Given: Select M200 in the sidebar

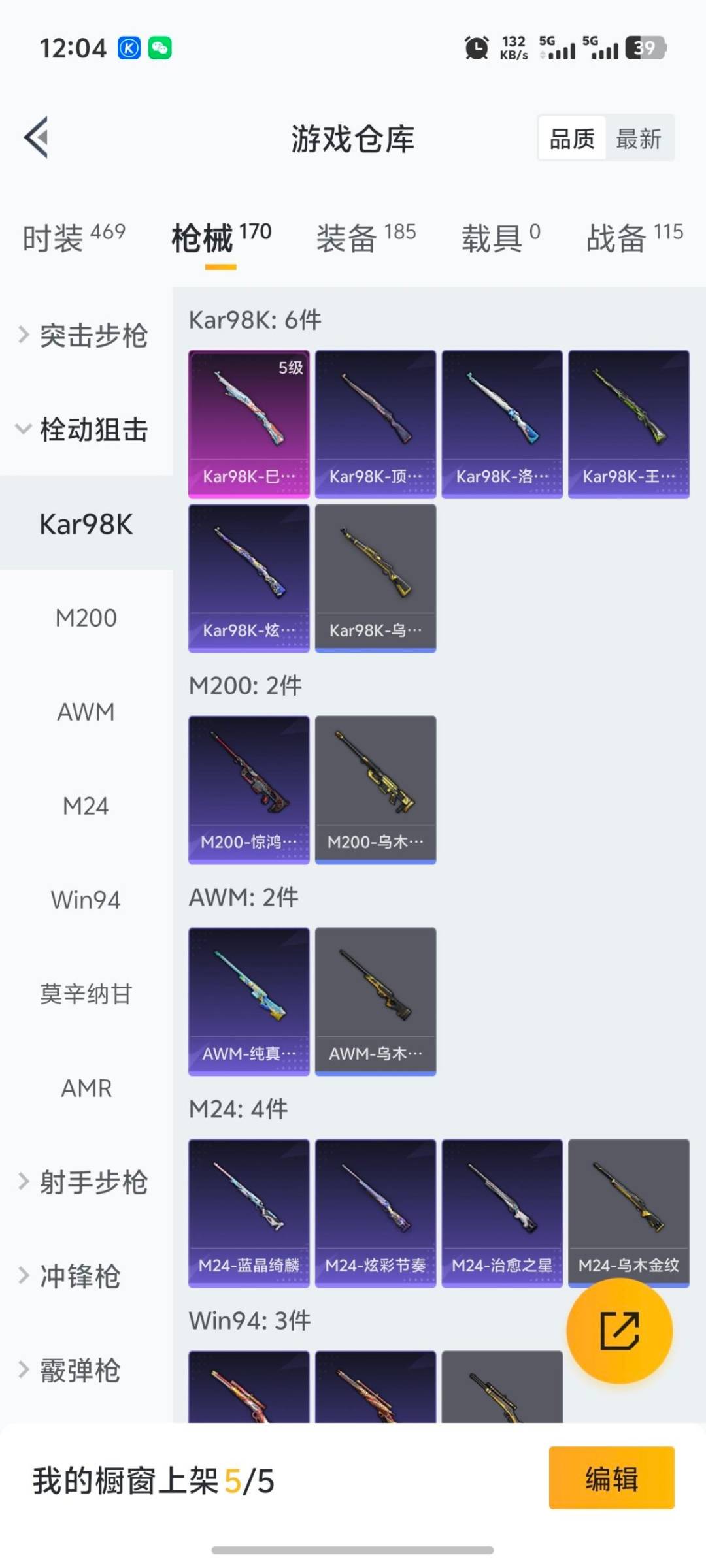Looking at the screenshot, I should tap(86, 617).
